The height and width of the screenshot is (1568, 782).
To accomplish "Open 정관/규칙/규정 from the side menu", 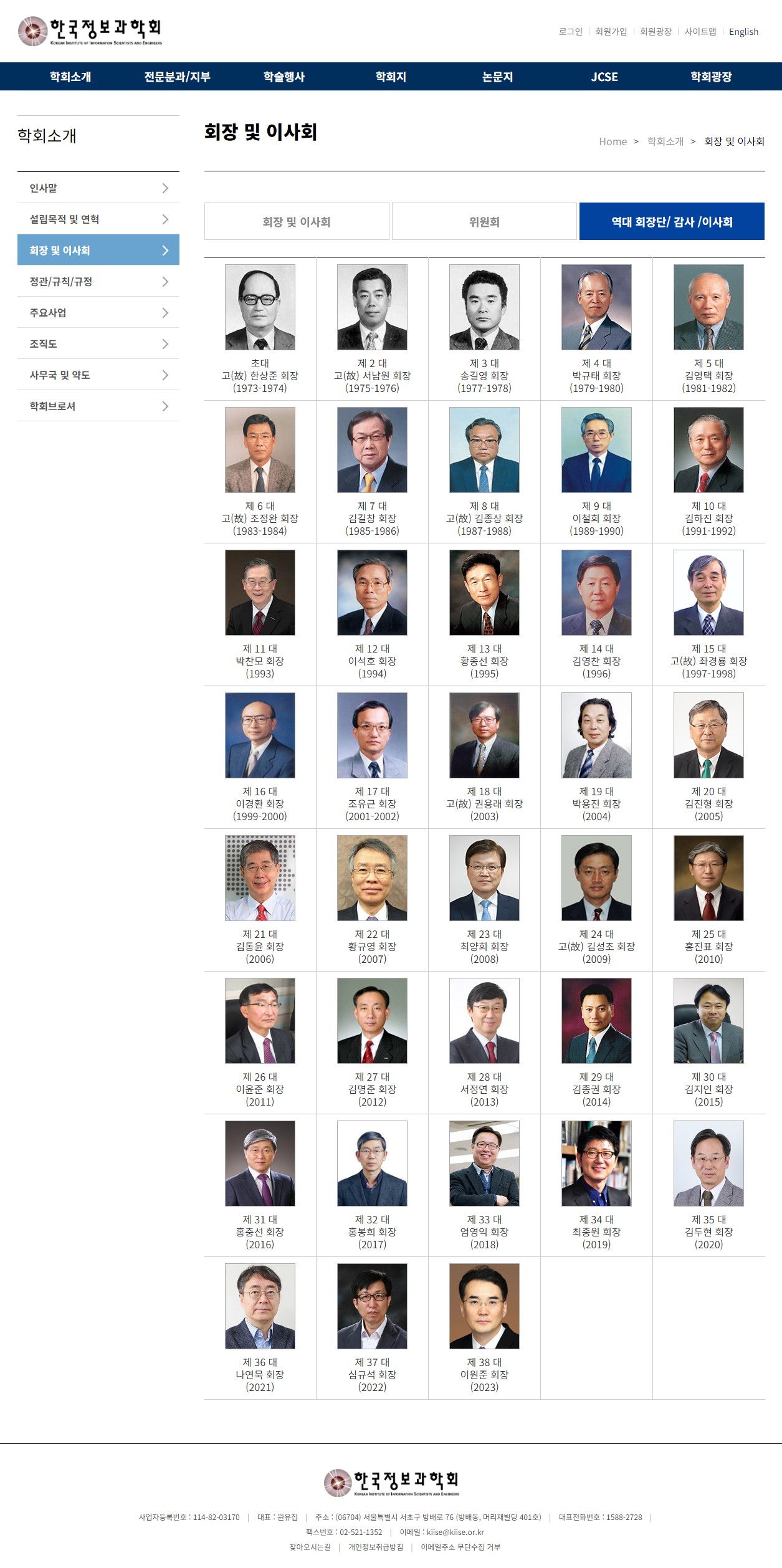I will pos(98,282).
